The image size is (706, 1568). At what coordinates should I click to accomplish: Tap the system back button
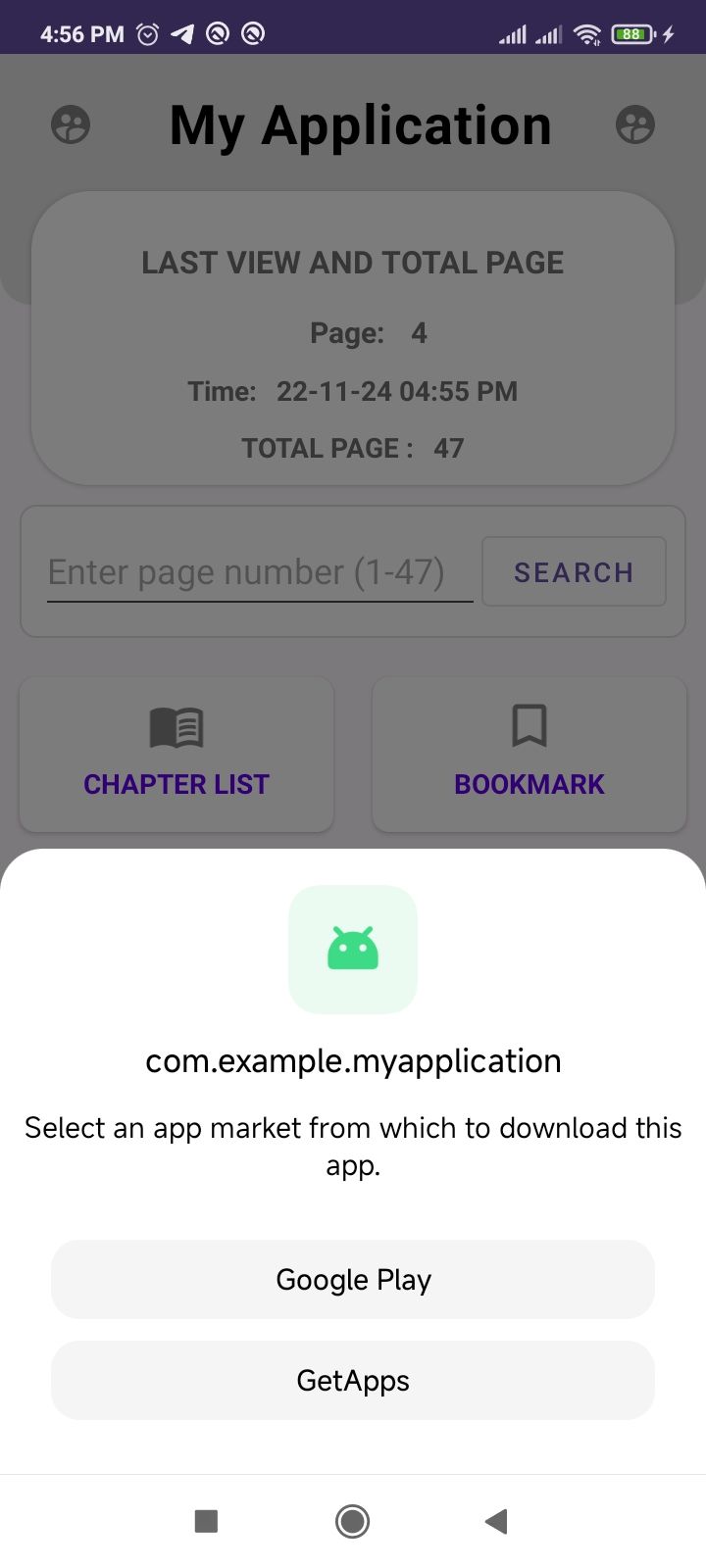[496, 1521]
